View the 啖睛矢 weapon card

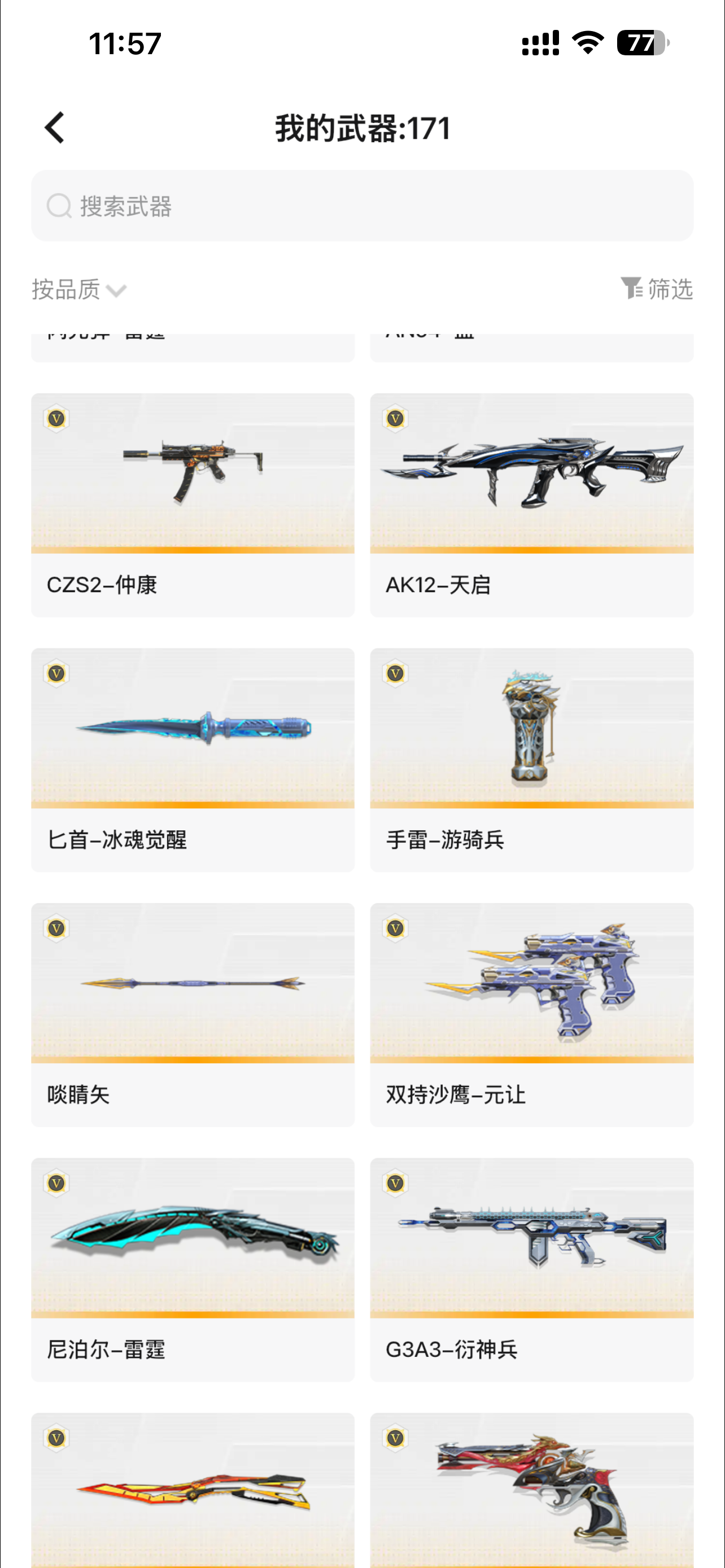pyautogui.click(x=193, y=1015)
